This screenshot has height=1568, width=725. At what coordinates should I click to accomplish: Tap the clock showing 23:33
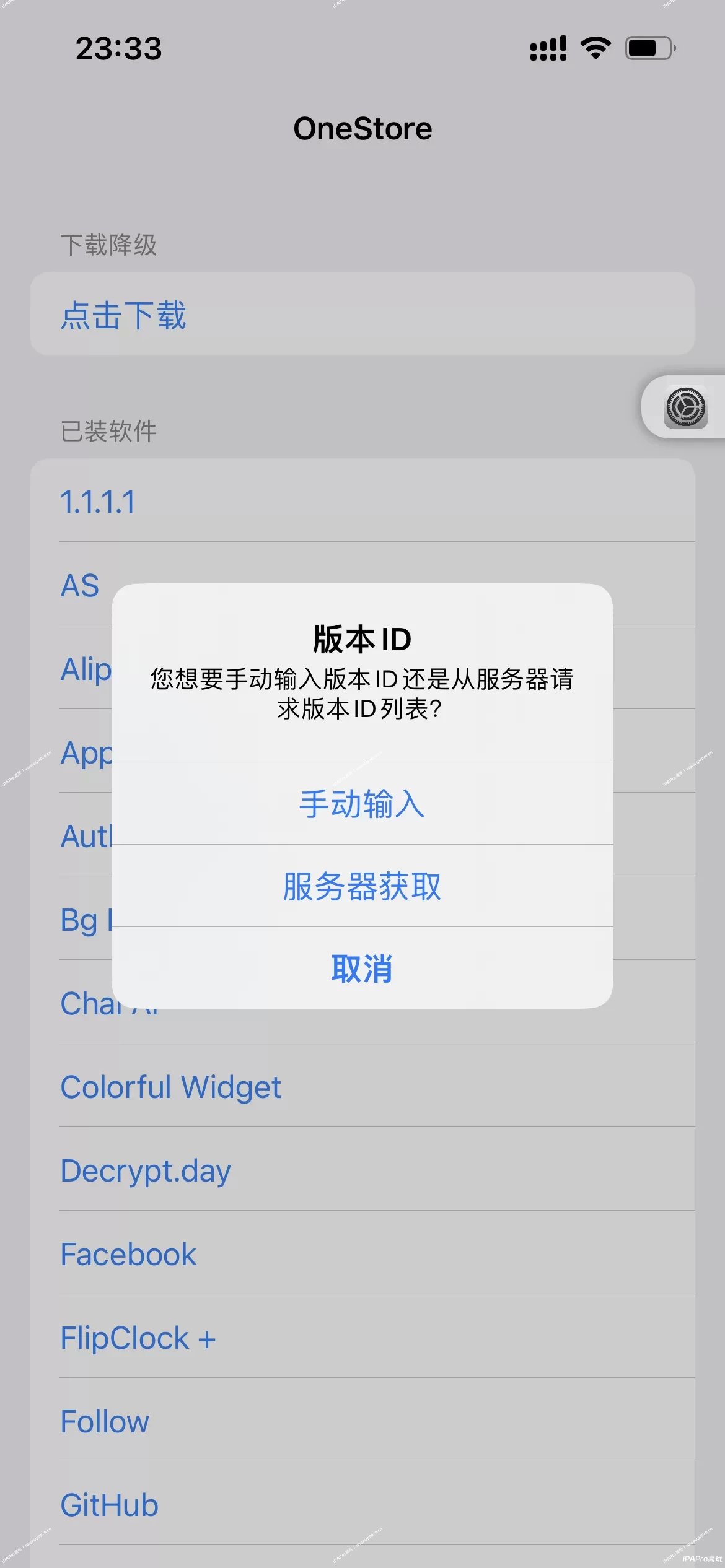118,48
